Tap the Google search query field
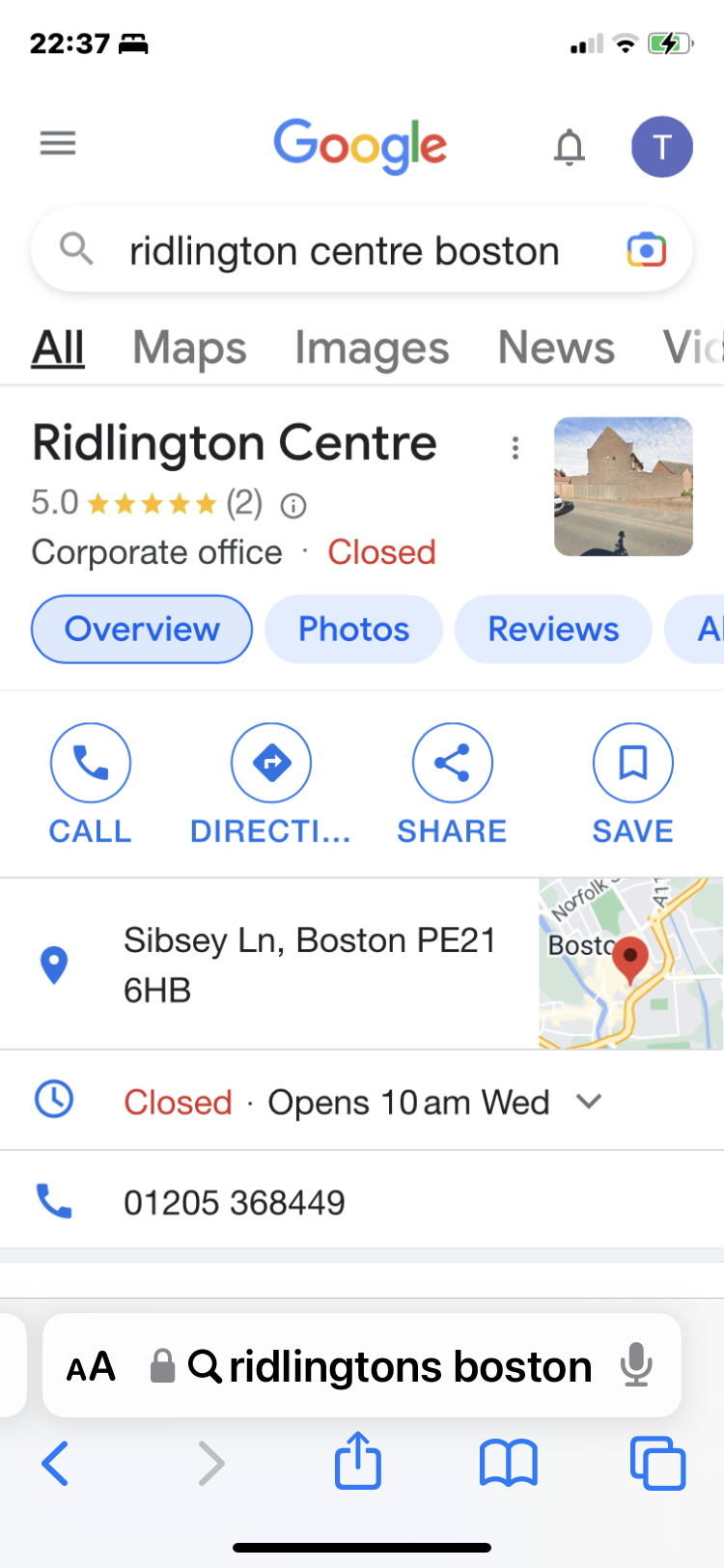The height and width of the screenshot is (1568, 724). coord(344,251)
